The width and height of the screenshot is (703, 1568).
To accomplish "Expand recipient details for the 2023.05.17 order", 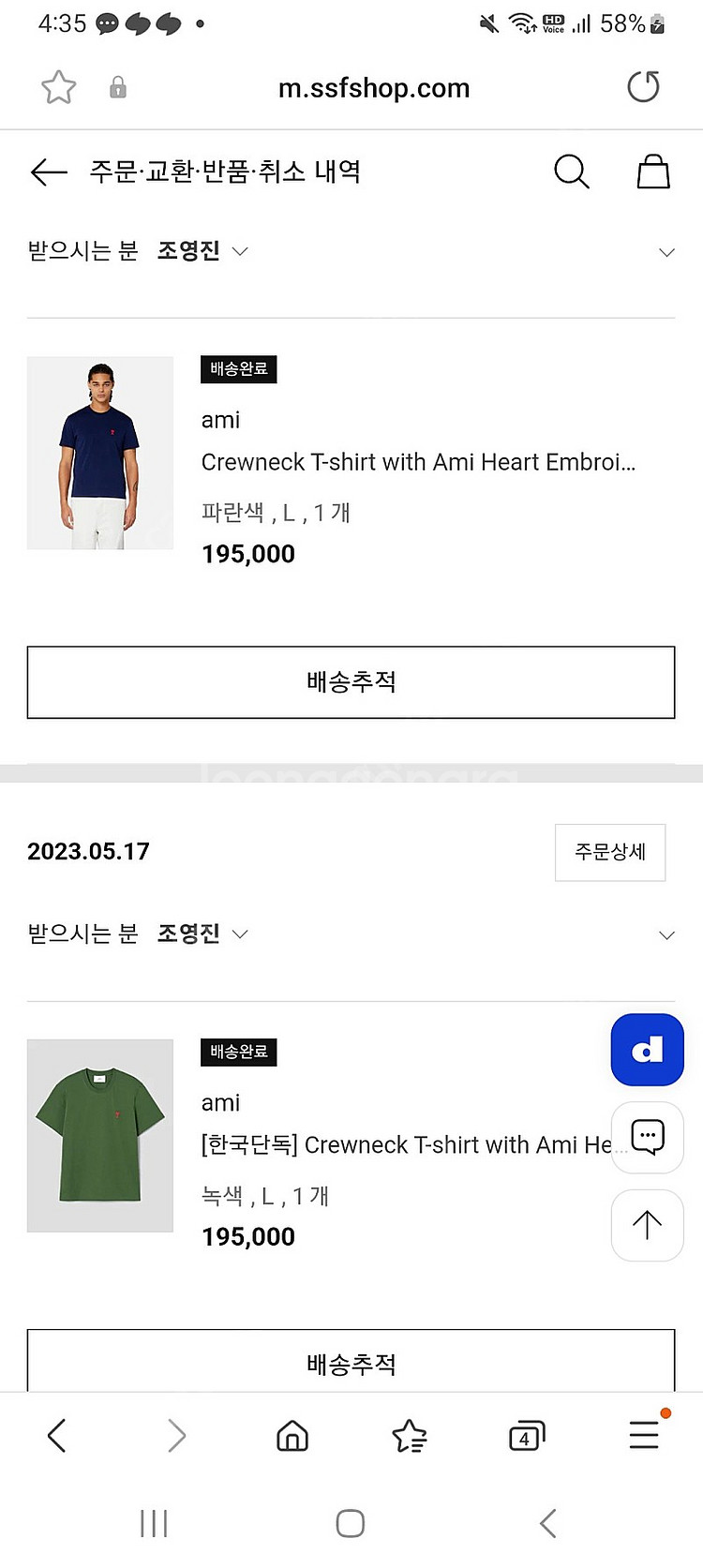I will [666, 935].
